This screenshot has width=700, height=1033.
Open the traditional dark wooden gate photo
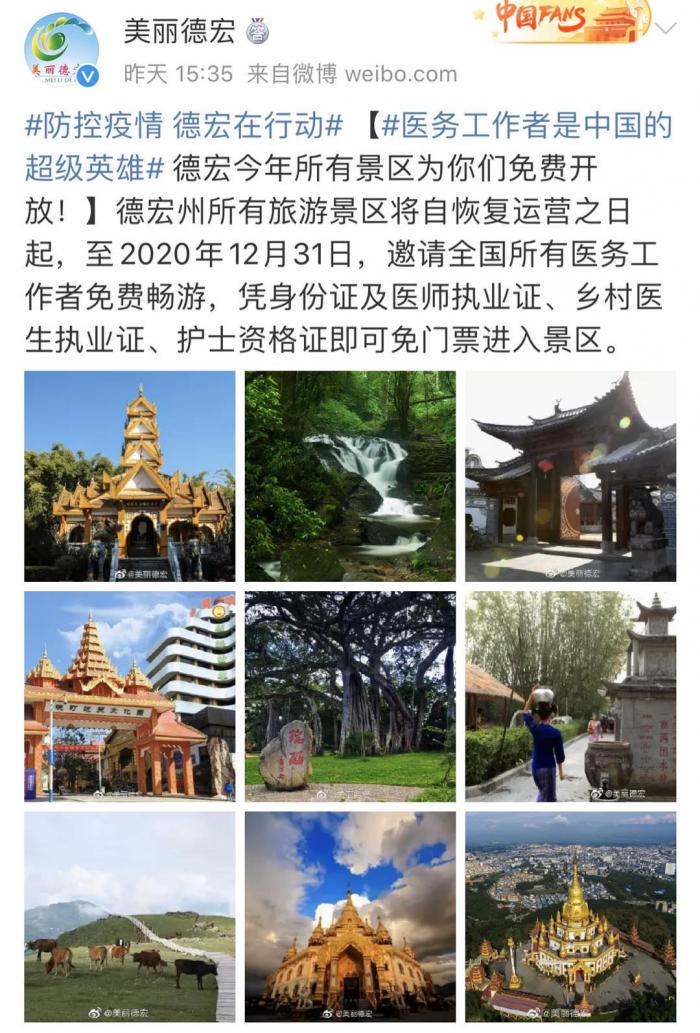[x=570, y=476]
